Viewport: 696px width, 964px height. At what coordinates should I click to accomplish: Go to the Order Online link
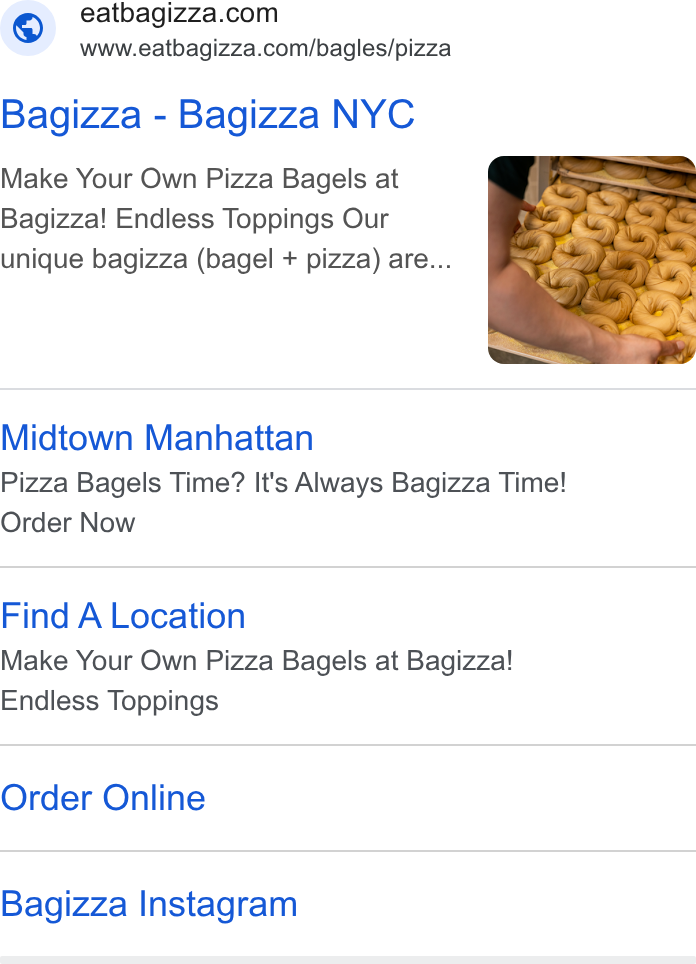103,798
